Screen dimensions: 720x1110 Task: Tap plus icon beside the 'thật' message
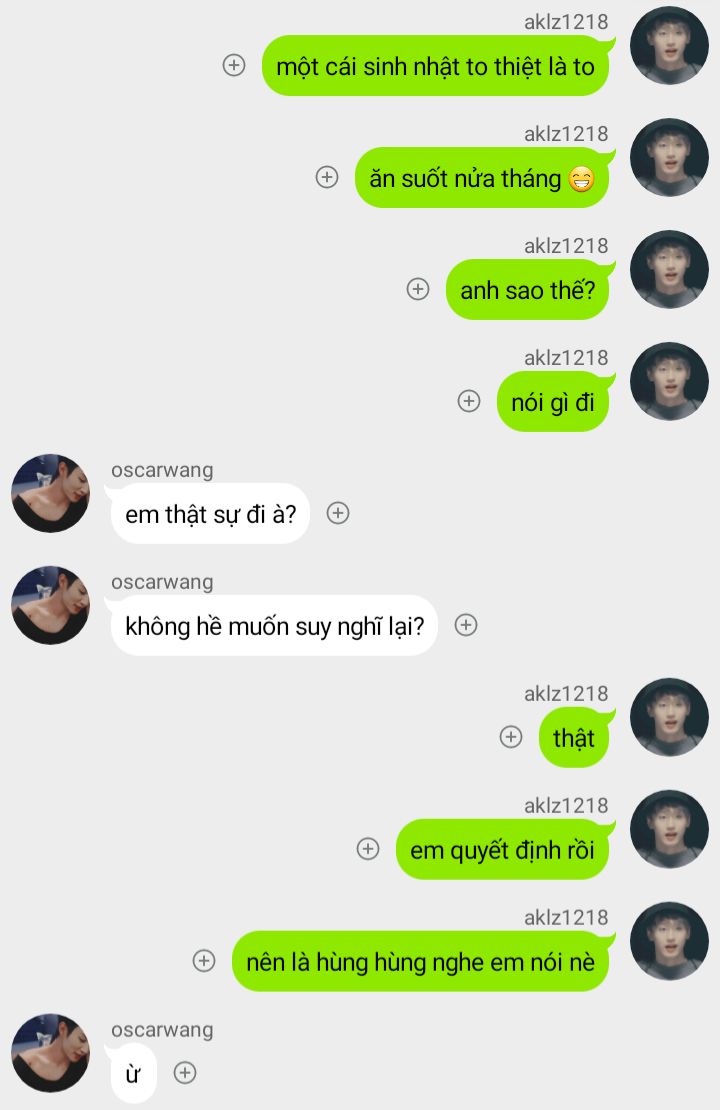(x=511, y=737)
